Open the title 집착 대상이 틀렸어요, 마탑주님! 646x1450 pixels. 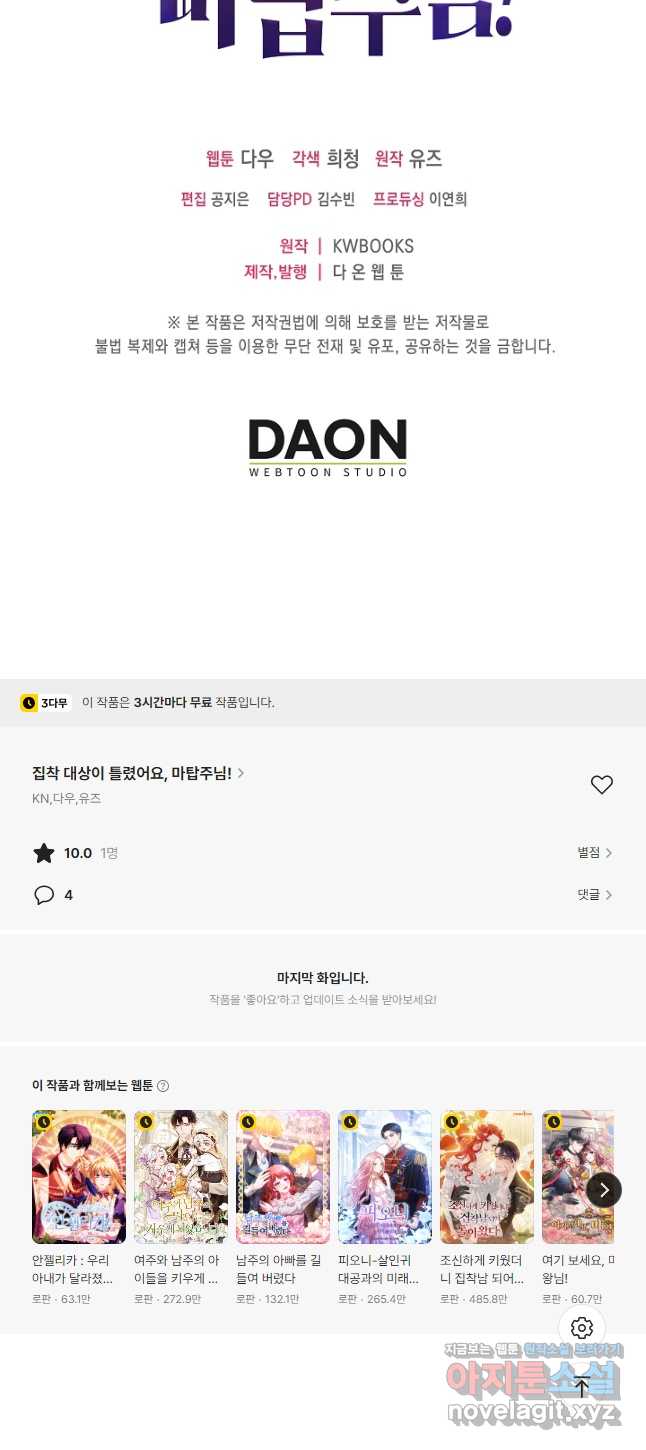pos(138,773)
